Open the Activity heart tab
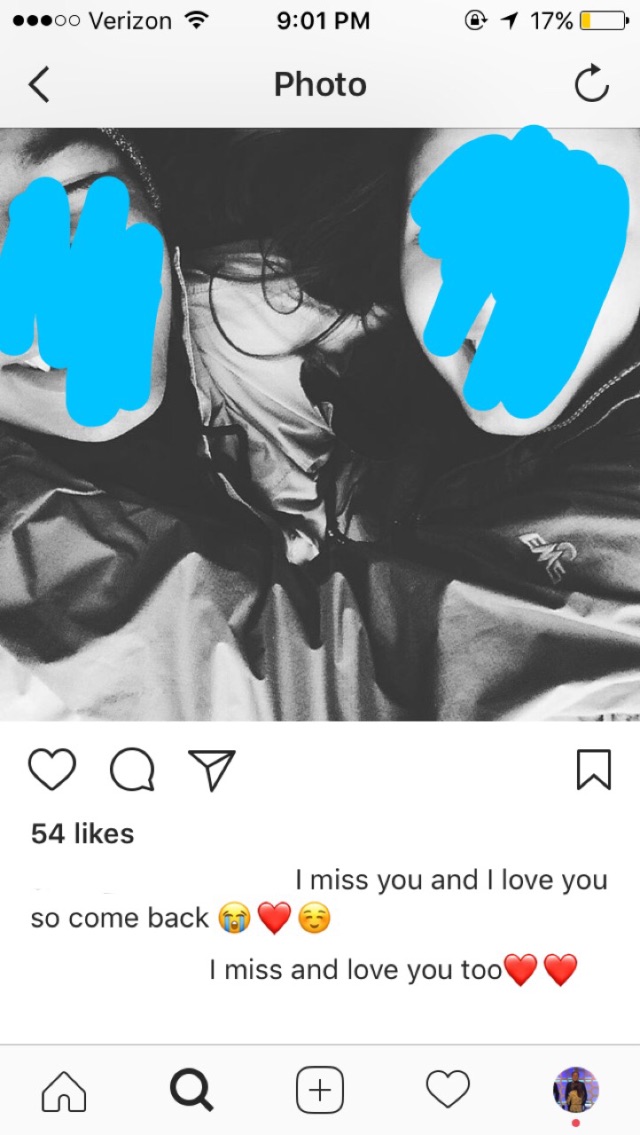The height and width of the screenshot is (1135, 640). coord(447,1089)
